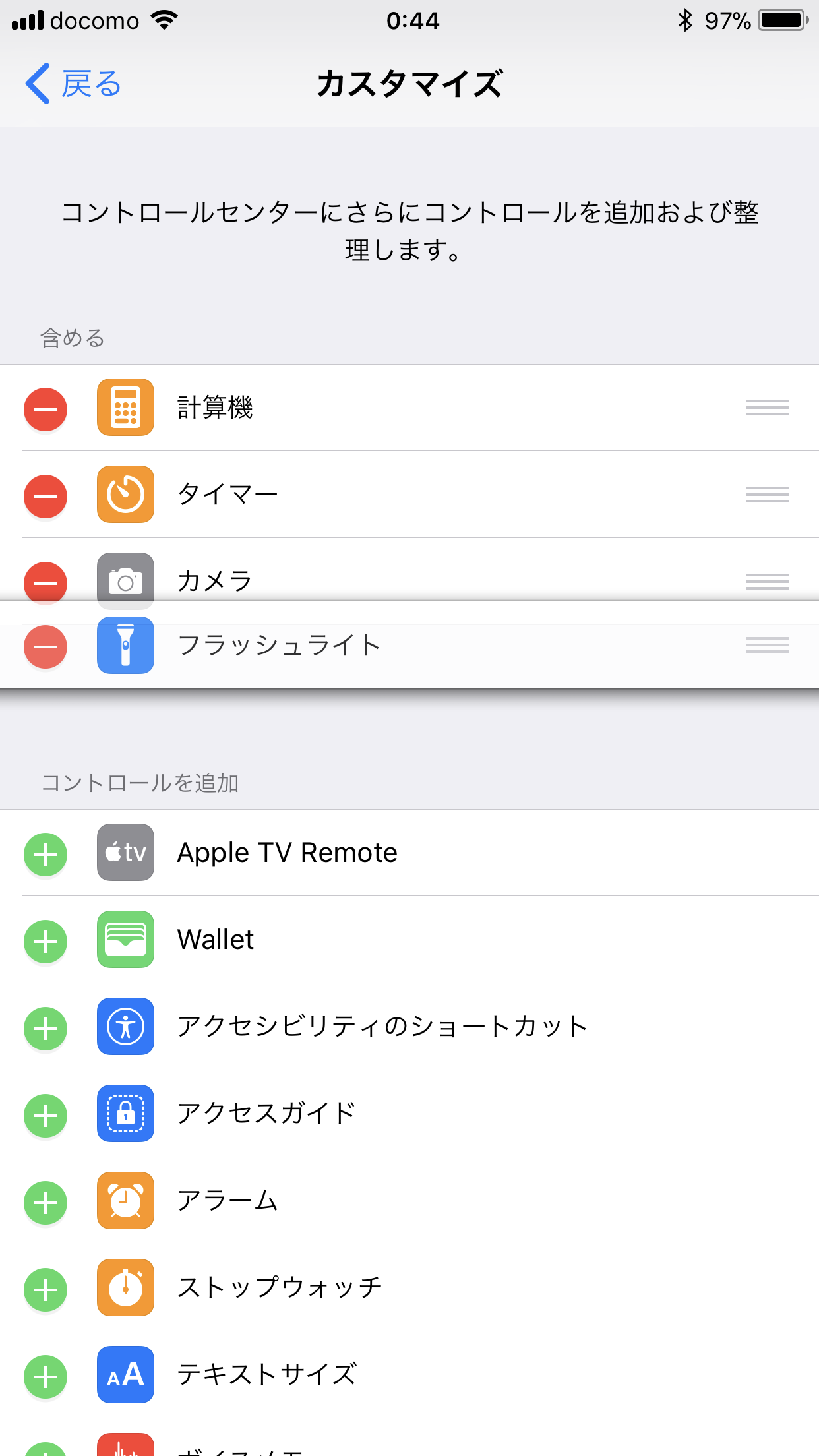Screen dimensions: 819x1456
Task: Remove フラッシュライト using its minus control
Action: click(45, 646)
